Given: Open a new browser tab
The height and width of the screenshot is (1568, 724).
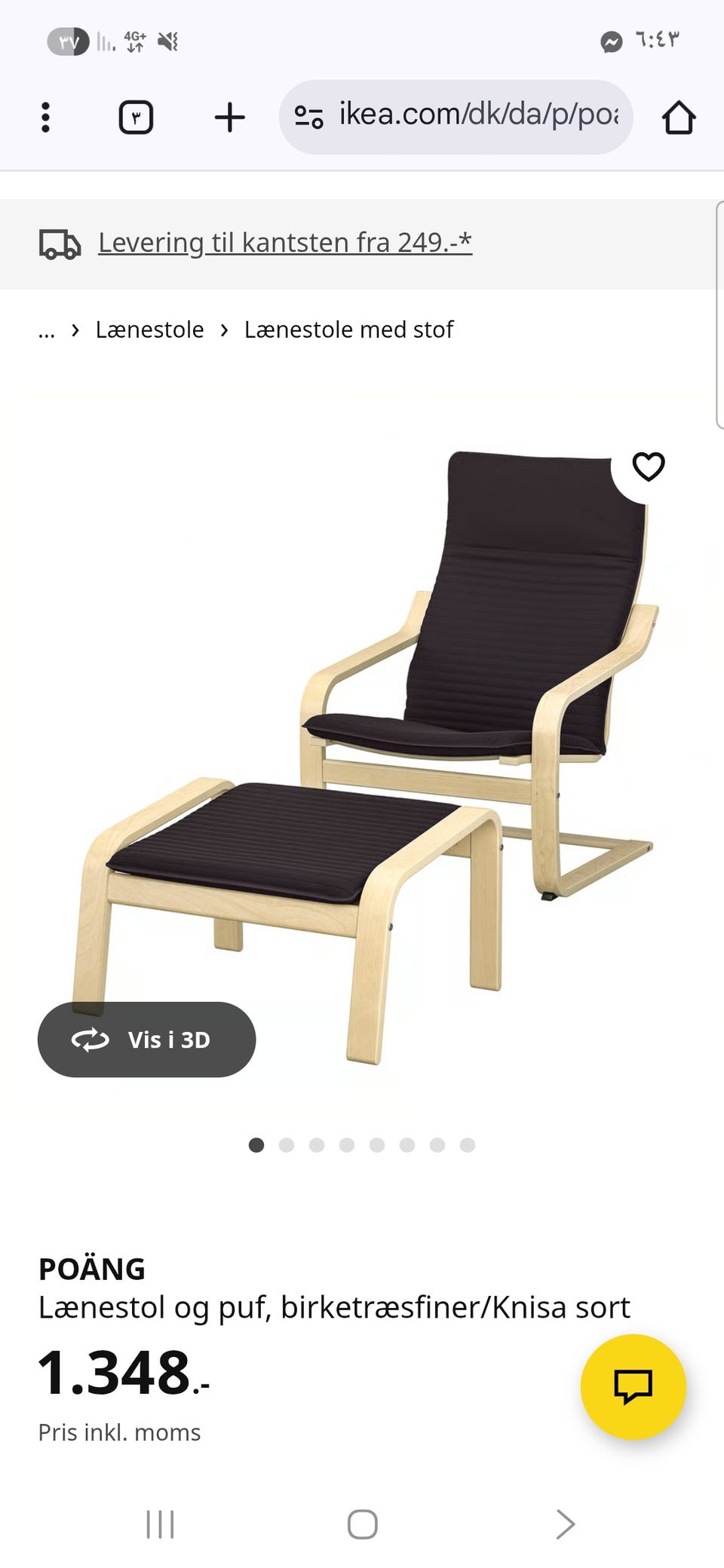Looking at the screenshot, I should (230, 117).
